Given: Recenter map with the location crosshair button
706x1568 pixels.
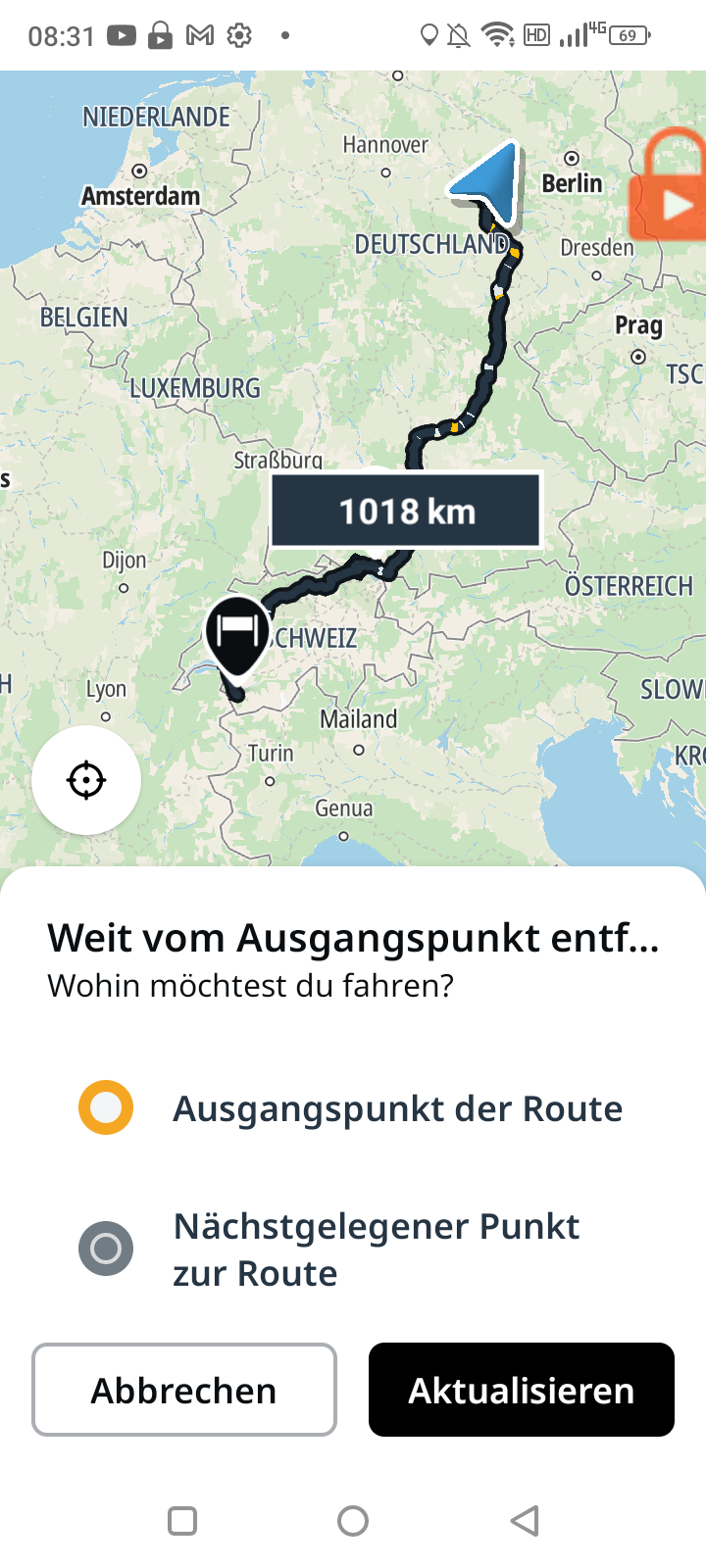Looking at the screenshot, I should (x=86, y=780).
